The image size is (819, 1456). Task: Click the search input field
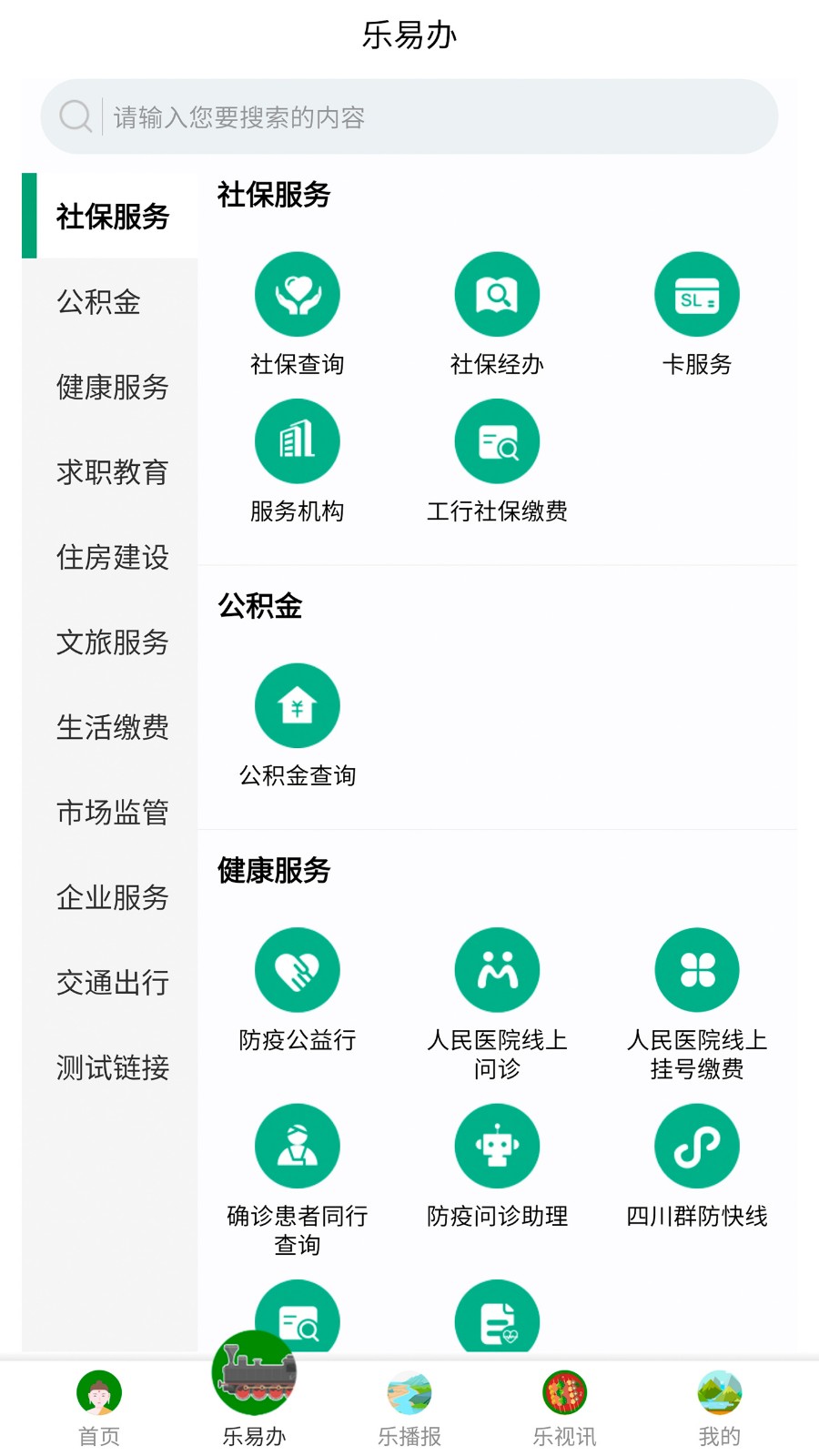(408, 116)
